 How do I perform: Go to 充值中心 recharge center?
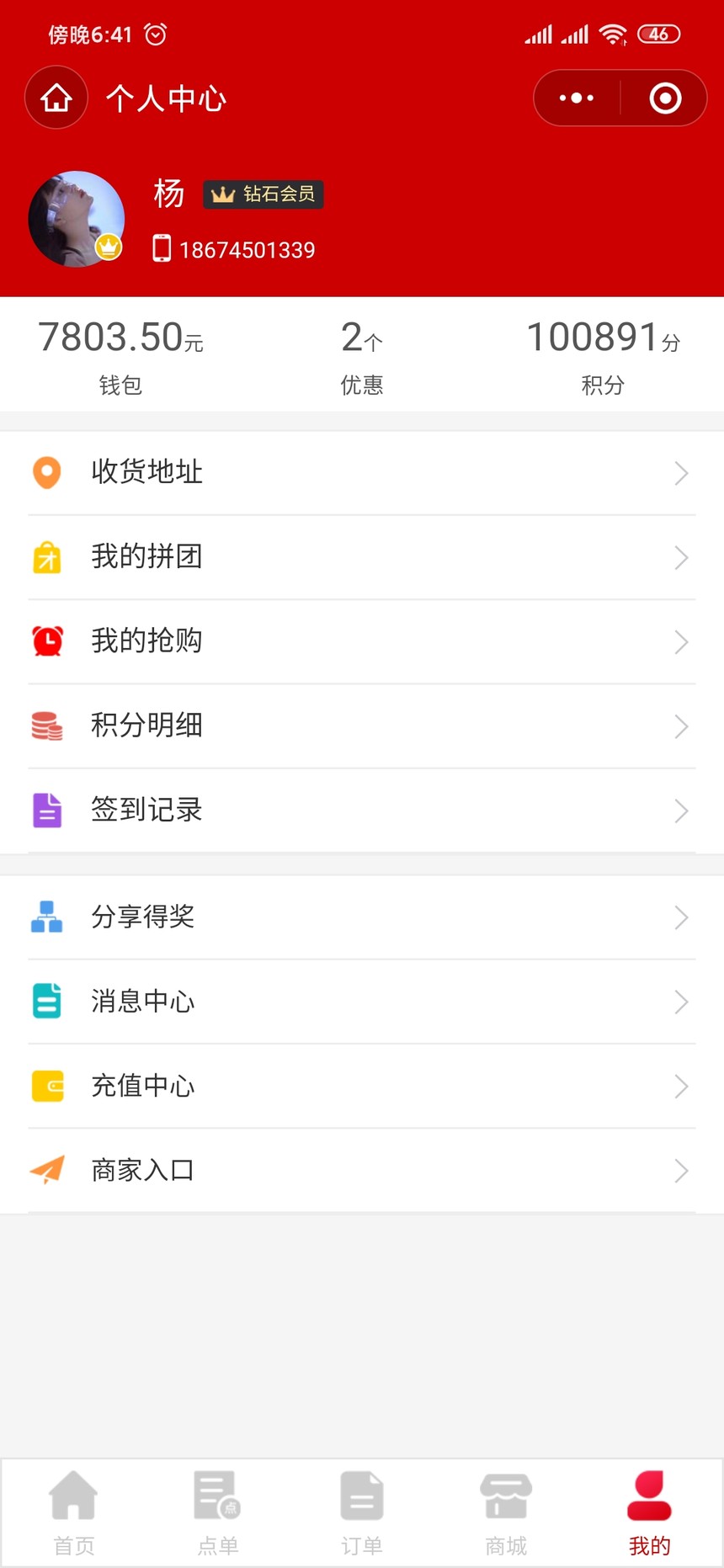[x=362, y=1086]
